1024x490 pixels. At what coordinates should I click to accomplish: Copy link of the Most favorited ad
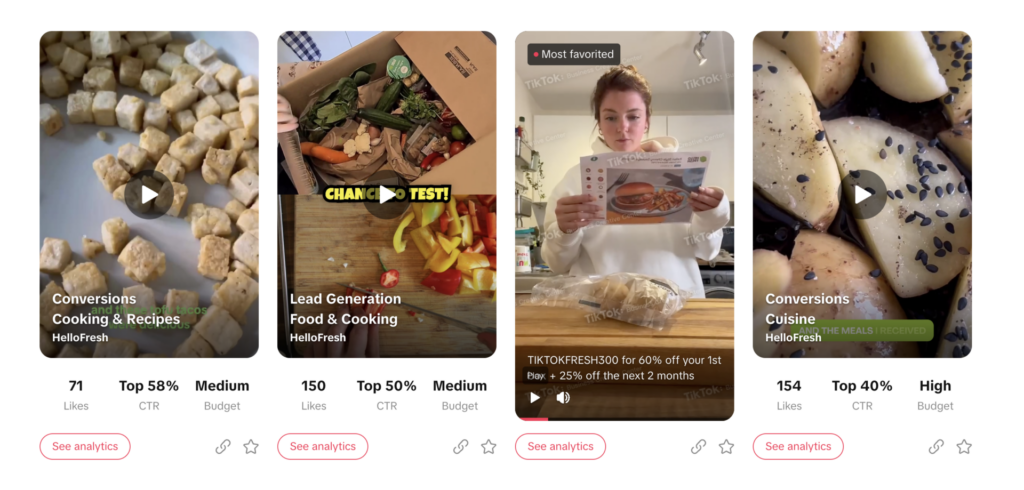click(x=698, y=447)
